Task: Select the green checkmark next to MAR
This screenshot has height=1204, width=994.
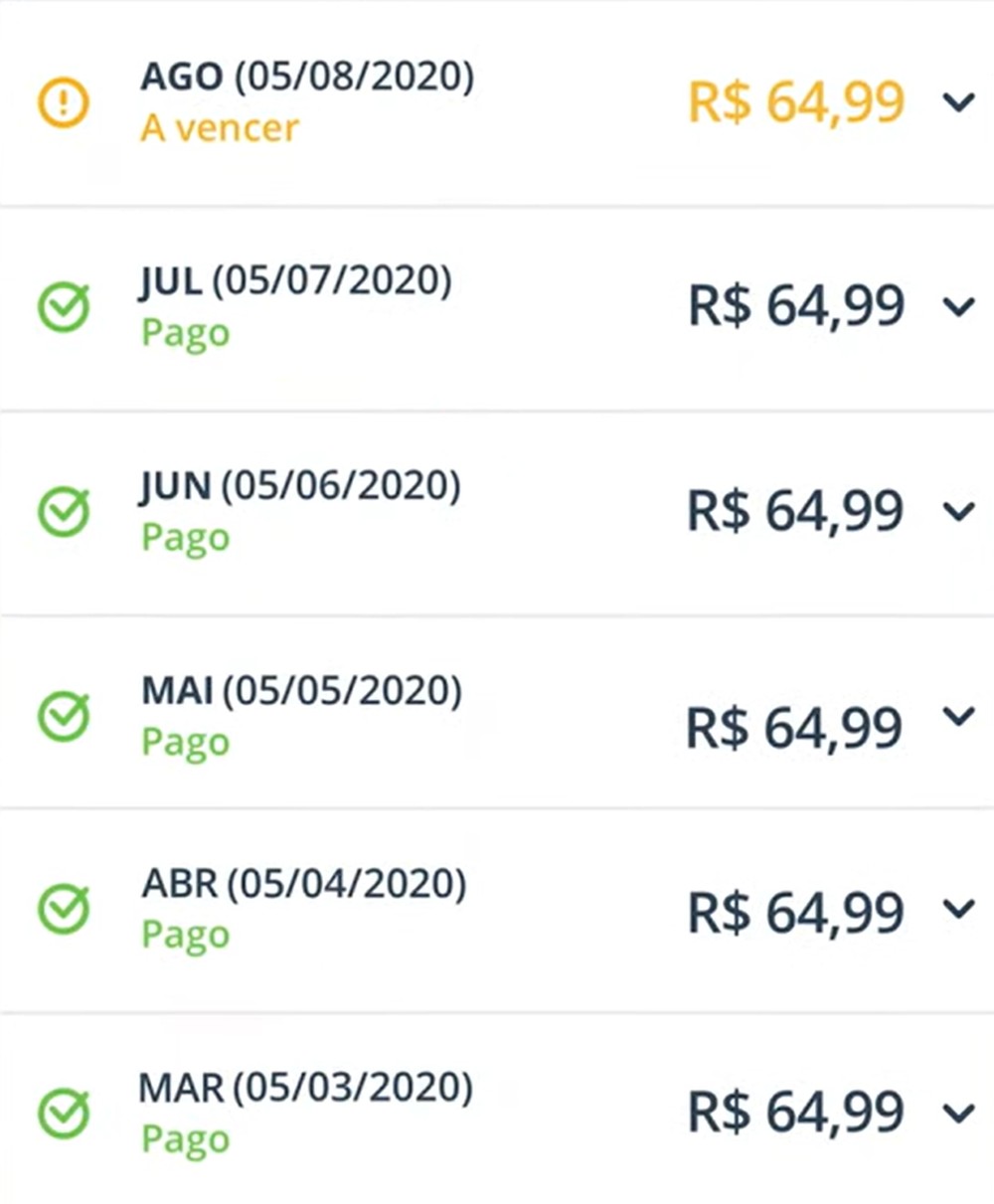Action: (x=62, y=1114)
